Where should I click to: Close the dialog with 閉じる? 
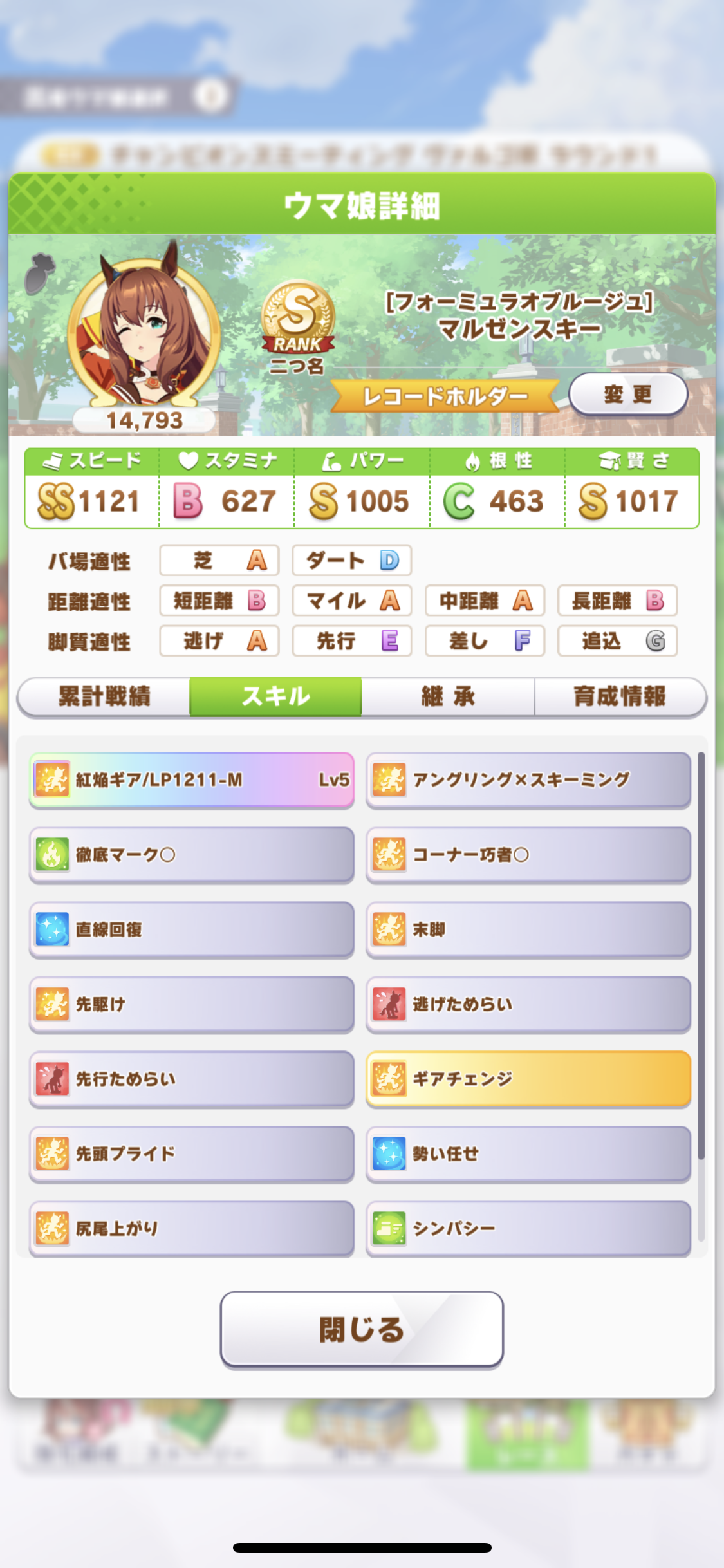coord(362,1329)
